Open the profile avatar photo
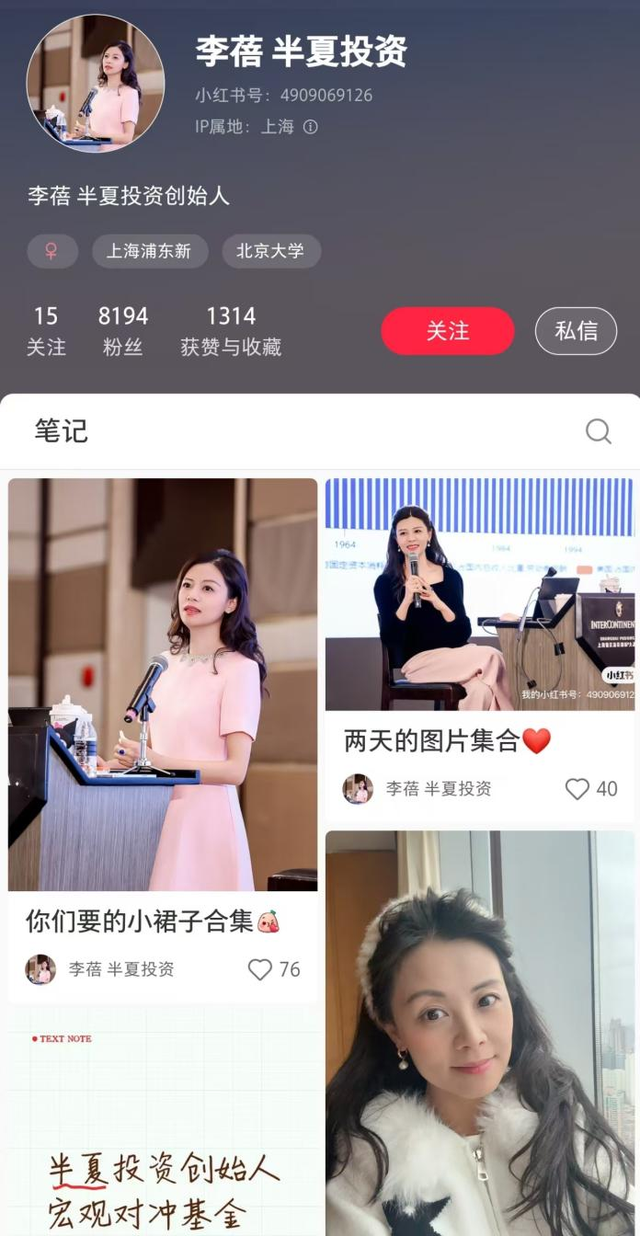 pyautogui.click(x=95, y=83)
